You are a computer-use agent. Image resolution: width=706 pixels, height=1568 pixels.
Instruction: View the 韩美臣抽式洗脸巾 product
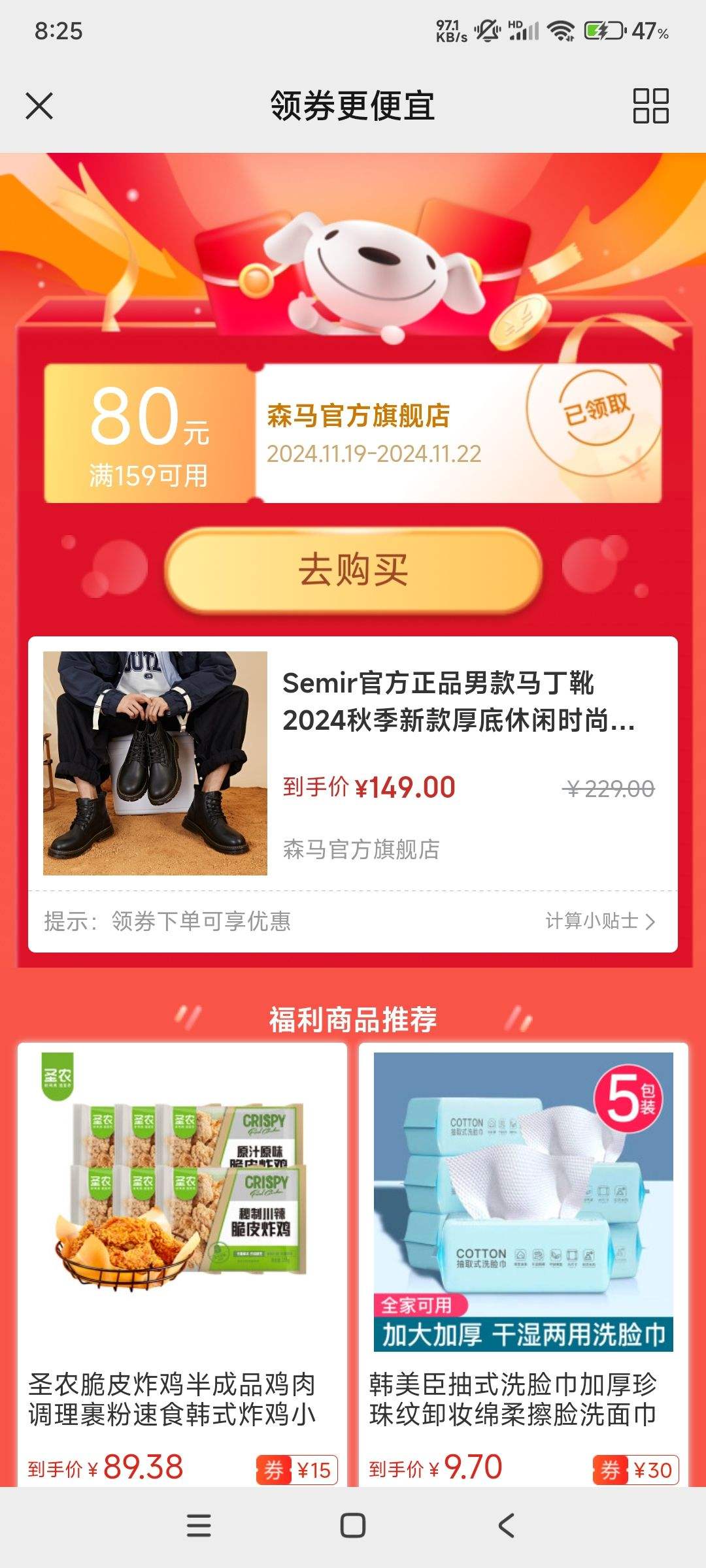click(x=523, y=1264)
